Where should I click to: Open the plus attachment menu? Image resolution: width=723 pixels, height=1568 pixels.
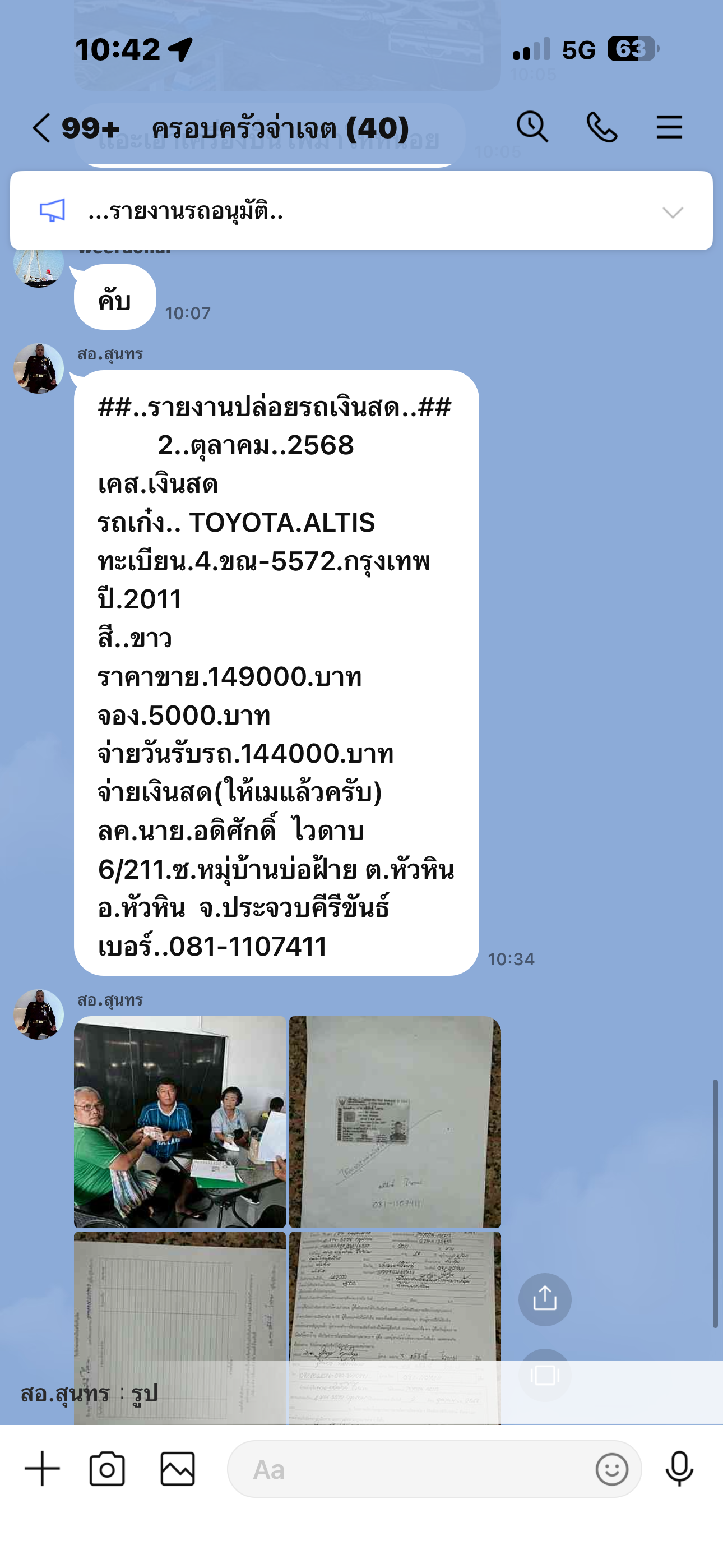tap(42, 1468)
